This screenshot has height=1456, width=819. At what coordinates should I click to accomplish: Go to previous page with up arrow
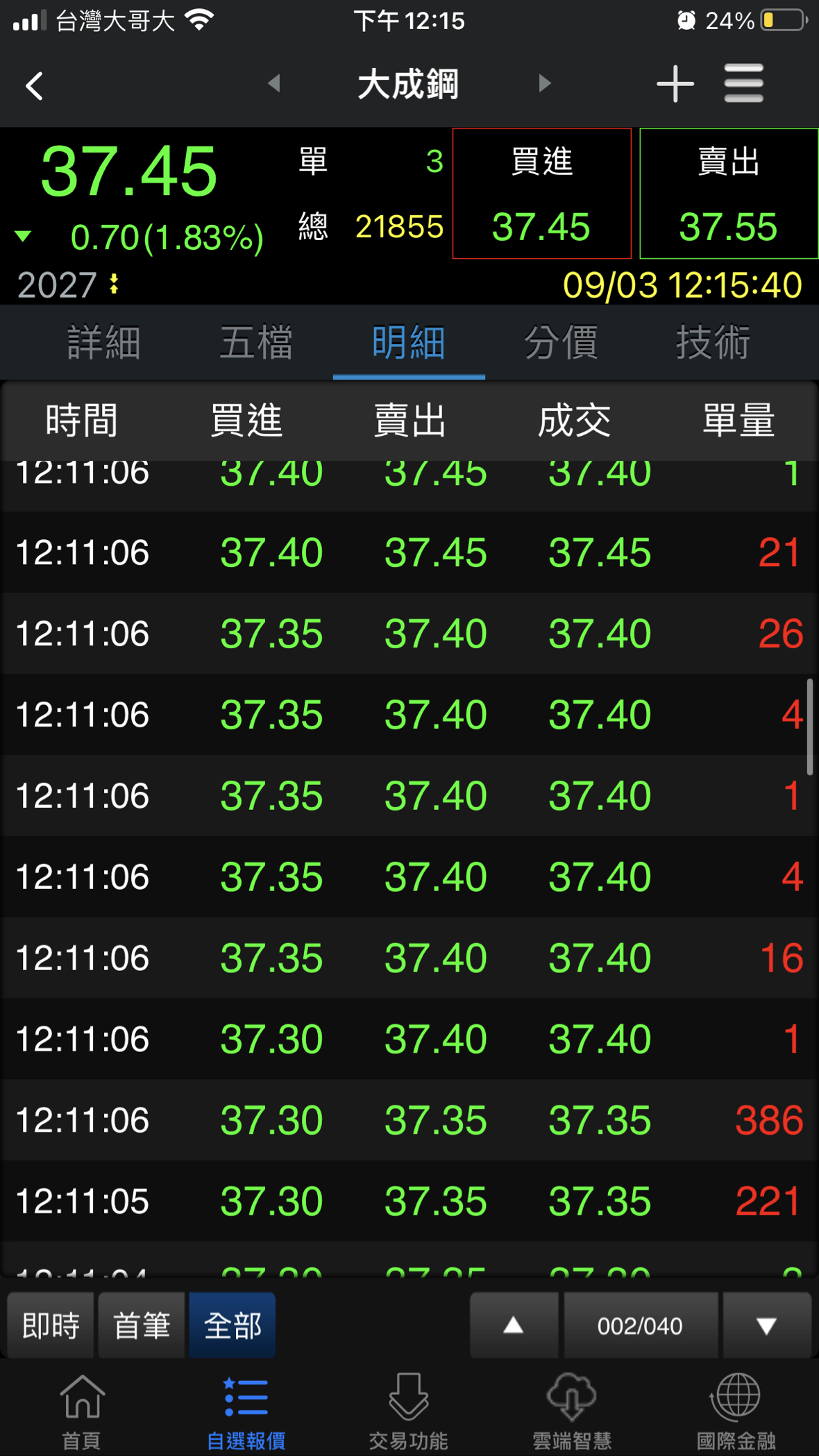514,1326
